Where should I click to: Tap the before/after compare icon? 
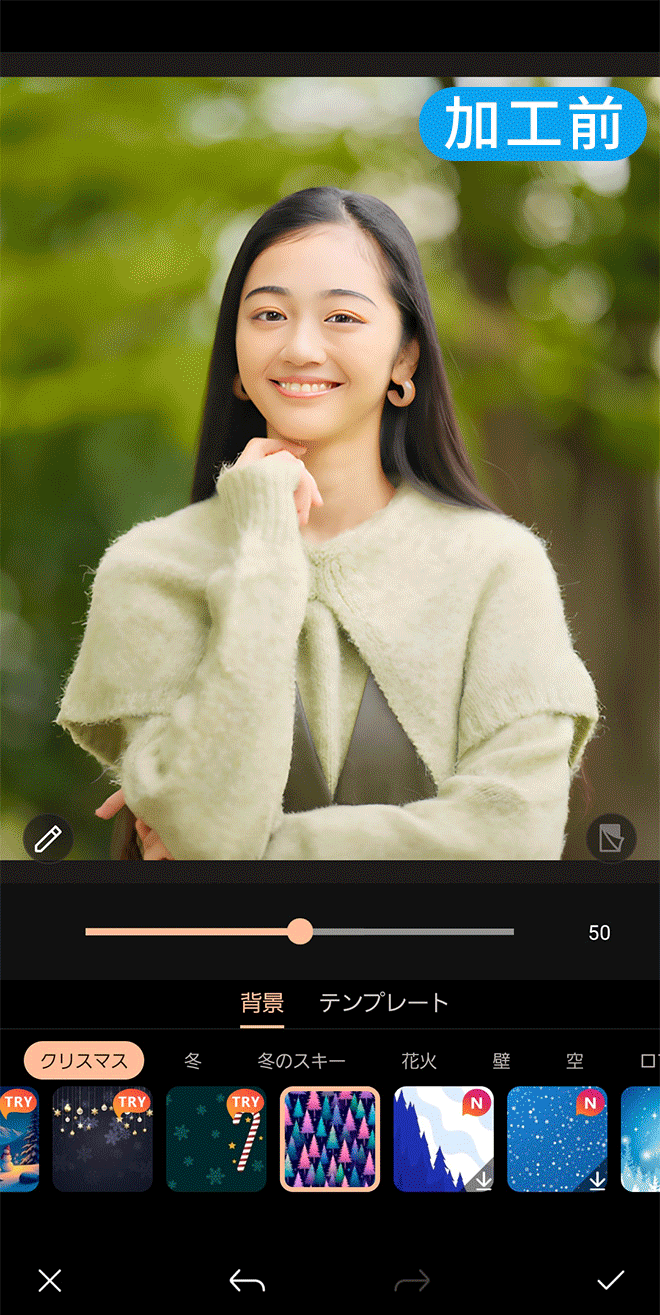611,838
